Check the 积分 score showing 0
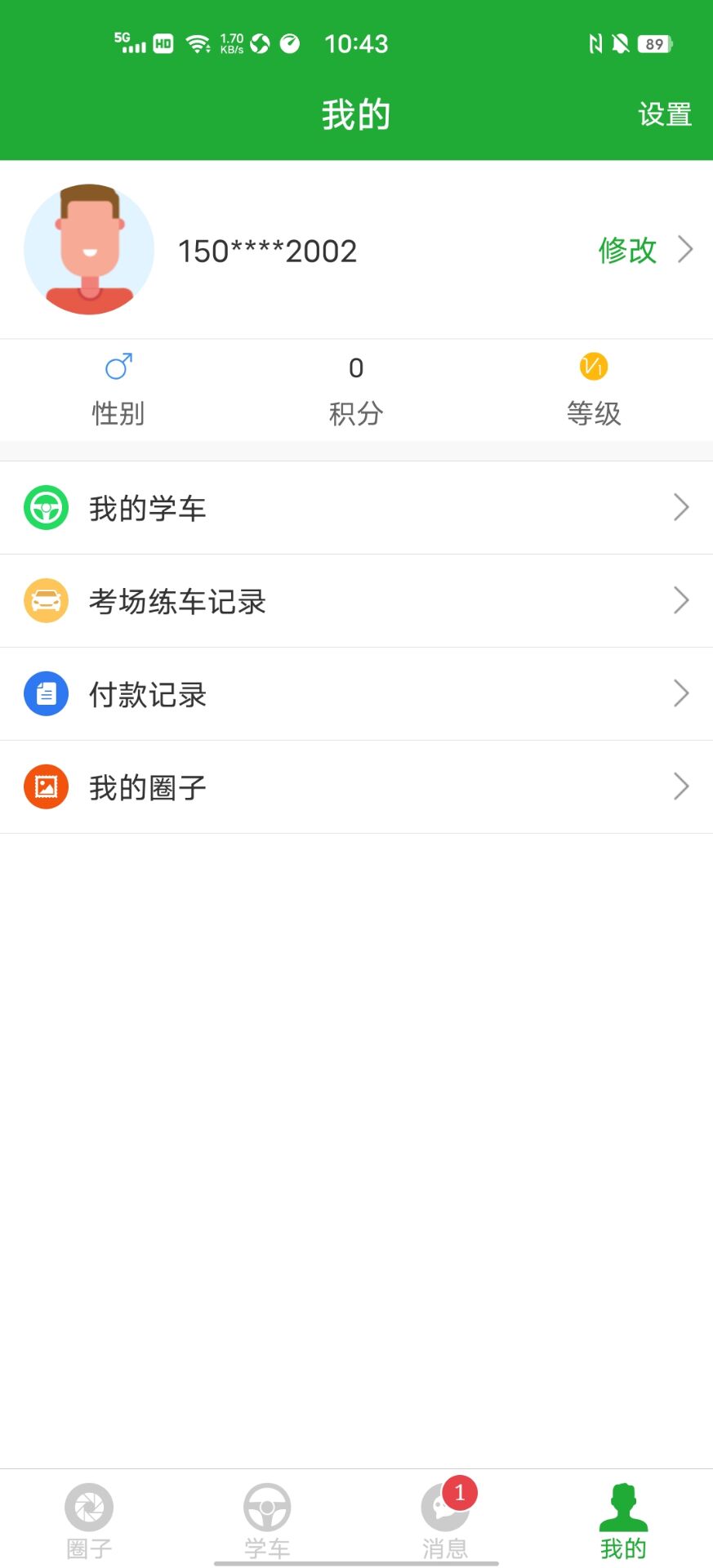This screenshot has height=1568, width=713. click(x=356, y=367)
